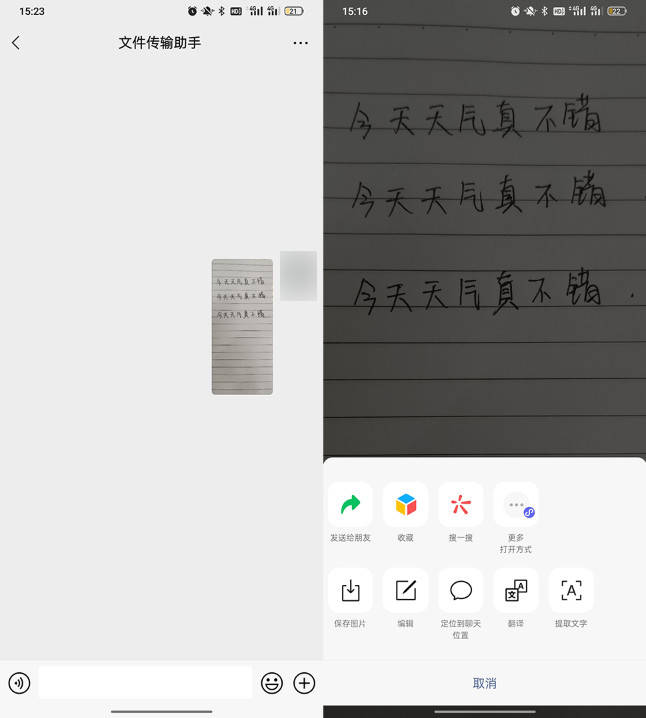
Task: Open the plus attachment menu
Action: (304, 683)
